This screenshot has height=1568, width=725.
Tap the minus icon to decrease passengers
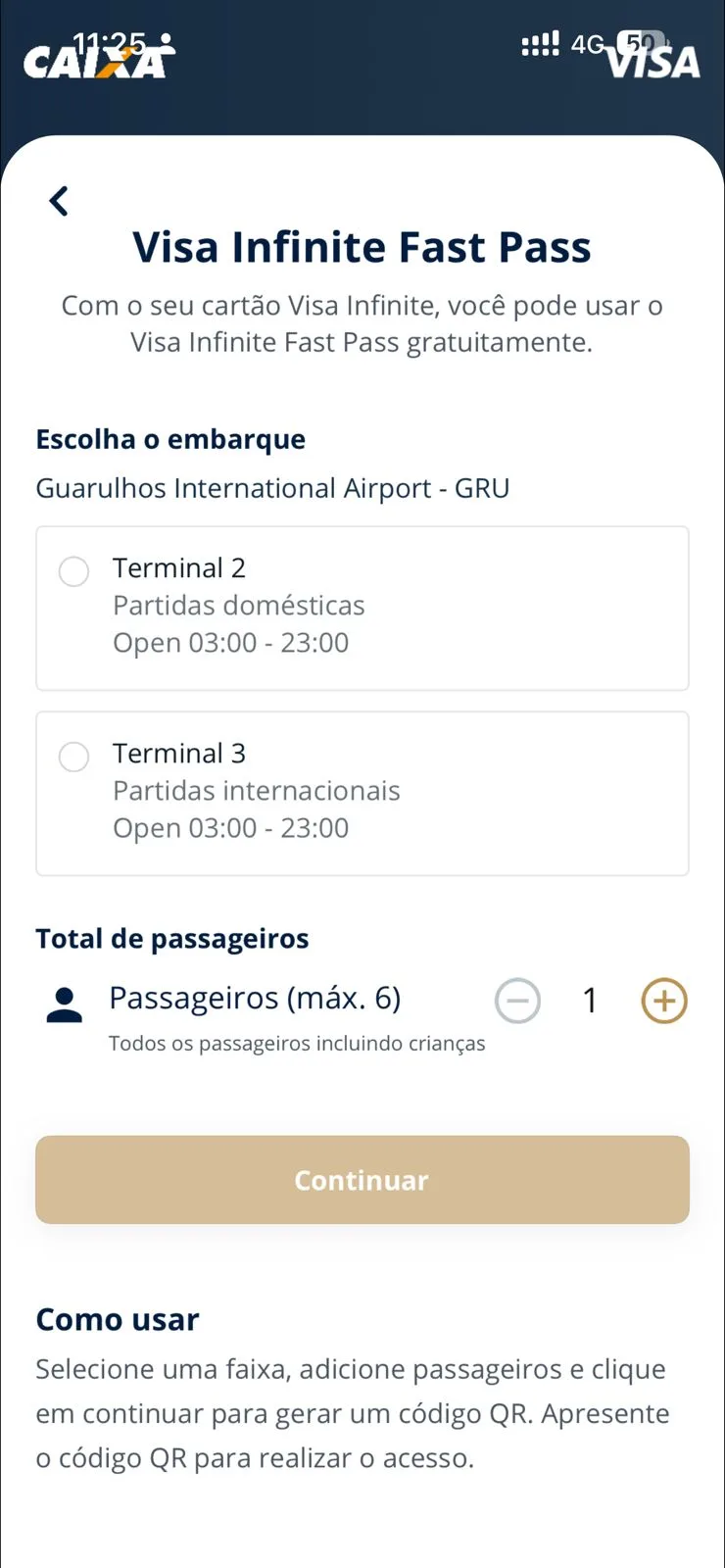[x=518, y=1001]
